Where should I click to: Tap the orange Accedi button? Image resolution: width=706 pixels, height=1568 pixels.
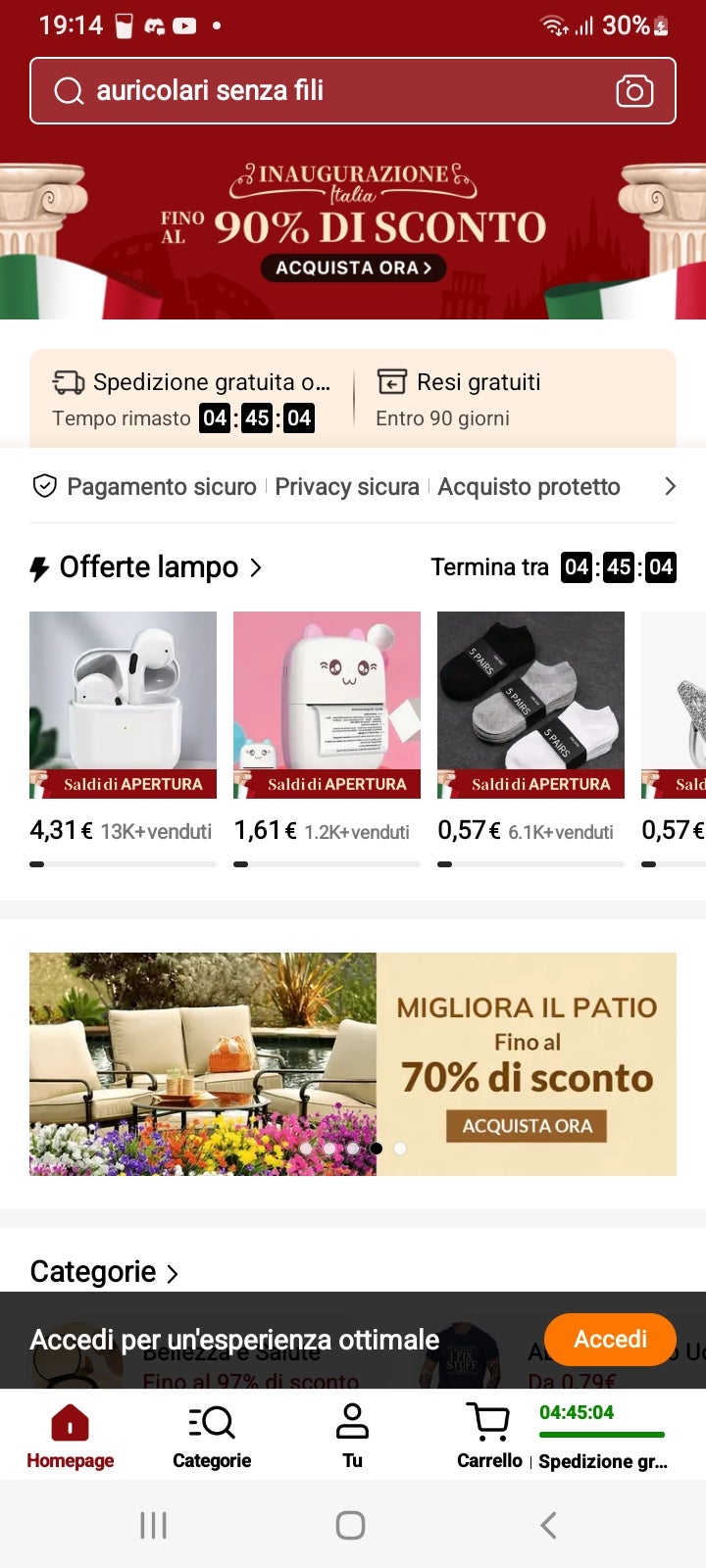pos(610,1340)
